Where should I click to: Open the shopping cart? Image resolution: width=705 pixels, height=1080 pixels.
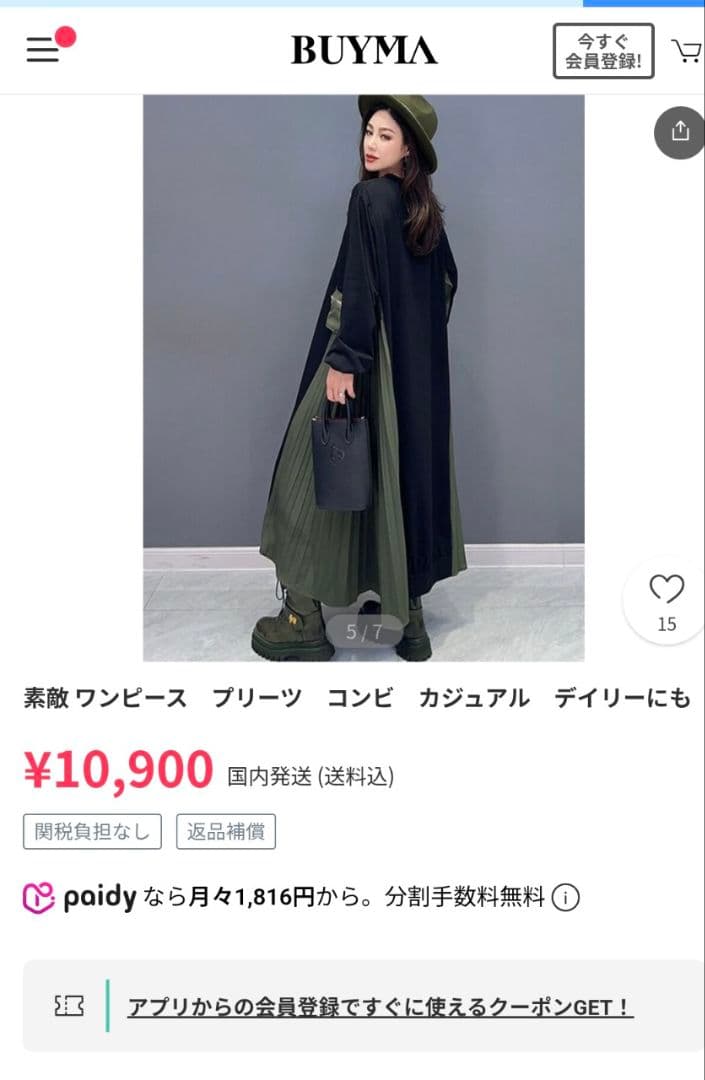pyautogui.click(x=686, y=51)
